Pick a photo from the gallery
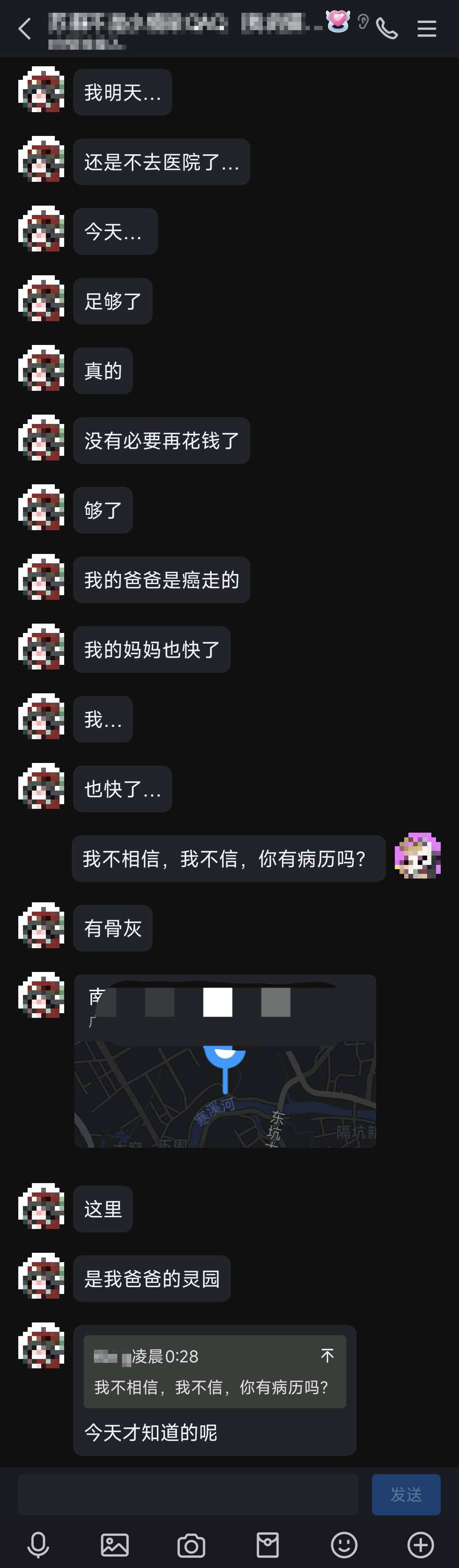Screen dimensions: 459x1568 pyautogui.click(x=114, y=1545)
